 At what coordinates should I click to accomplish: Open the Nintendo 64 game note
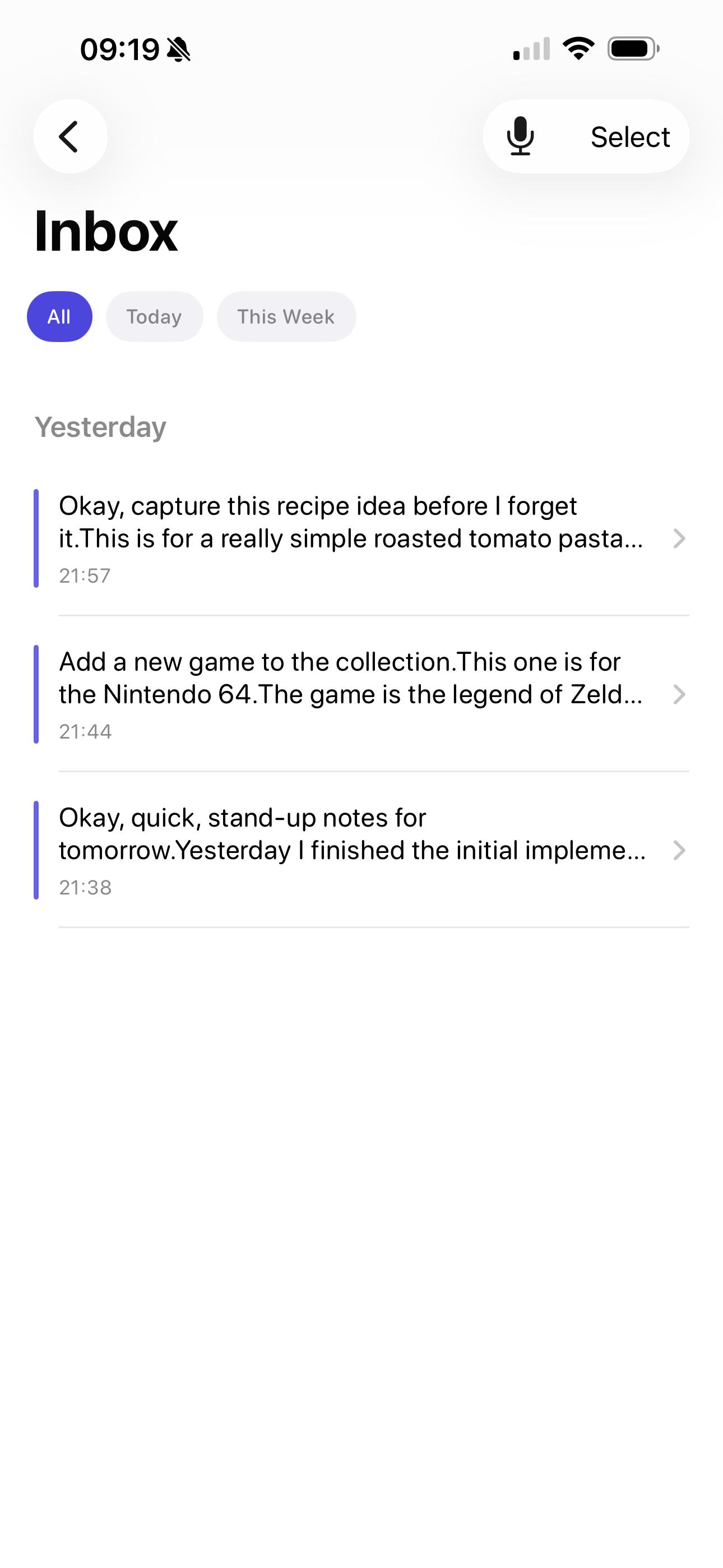[359, 694]
